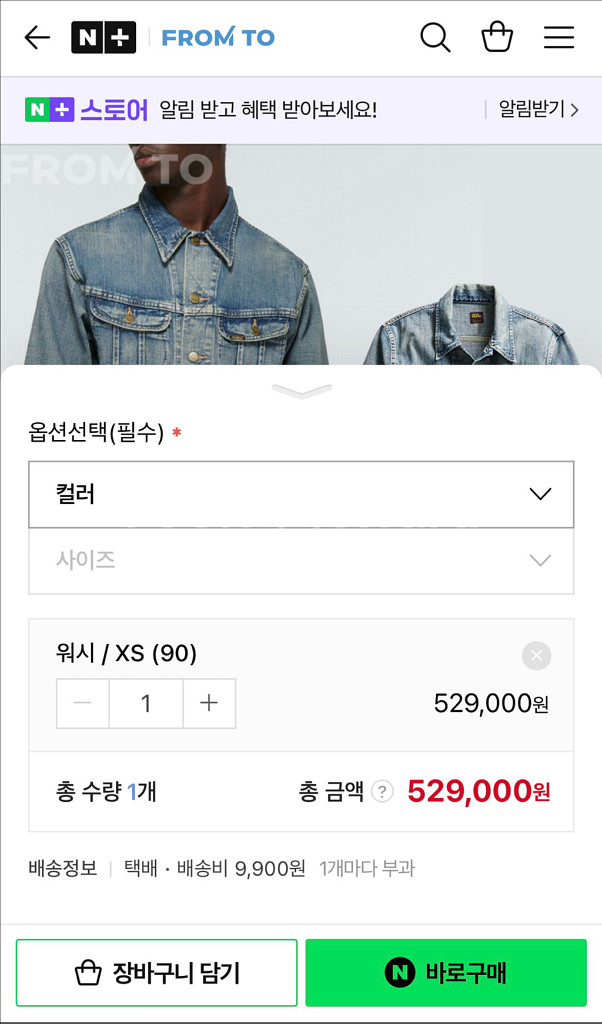Collapse the option sheet with the chevron handle
The image size is (602, 1024).
pos(301,391)
